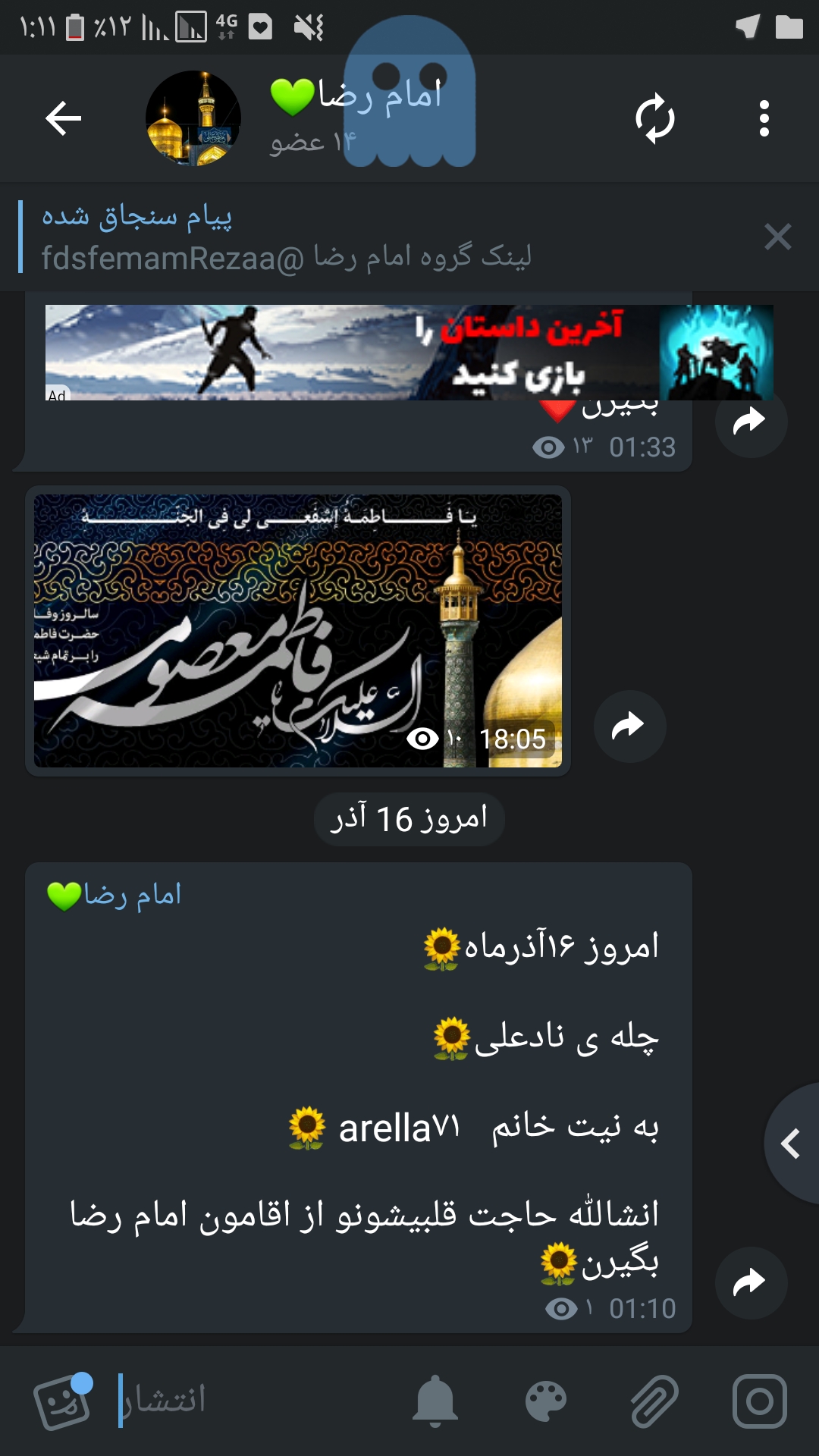Screen dimensions: 819x1456
Task: View the فاطمه معصومه shrine image
Action: tap(297, 631)
